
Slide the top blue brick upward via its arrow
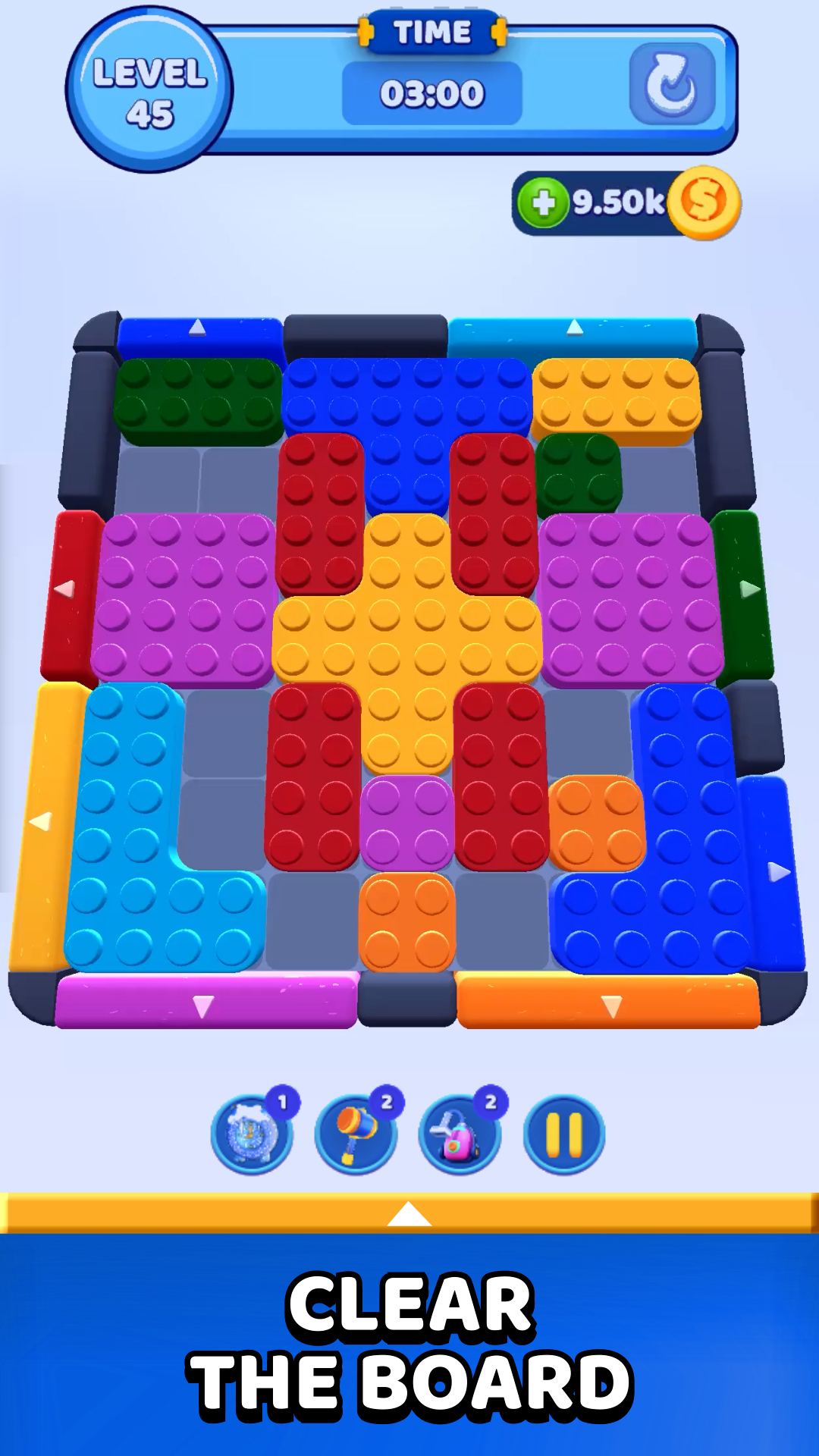click(196, 328)
